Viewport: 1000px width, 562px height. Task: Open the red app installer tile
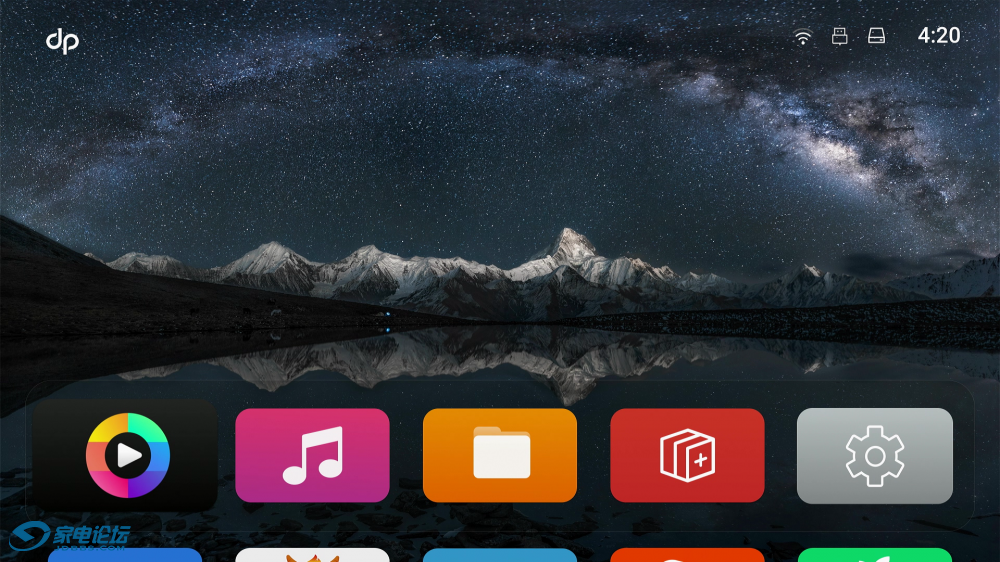pos(687,455)
